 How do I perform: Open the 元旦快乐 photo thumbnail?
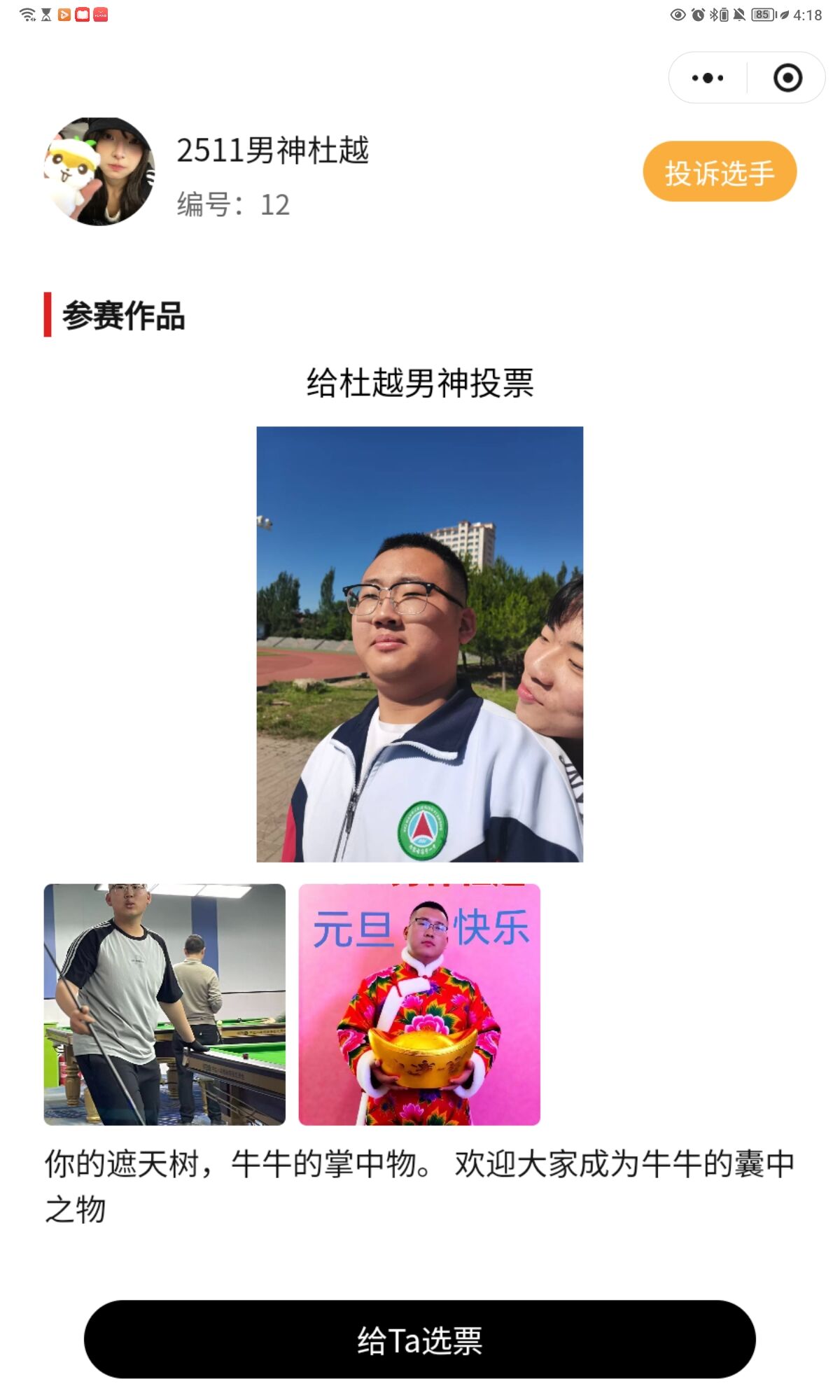click(x=419, y=1004)
